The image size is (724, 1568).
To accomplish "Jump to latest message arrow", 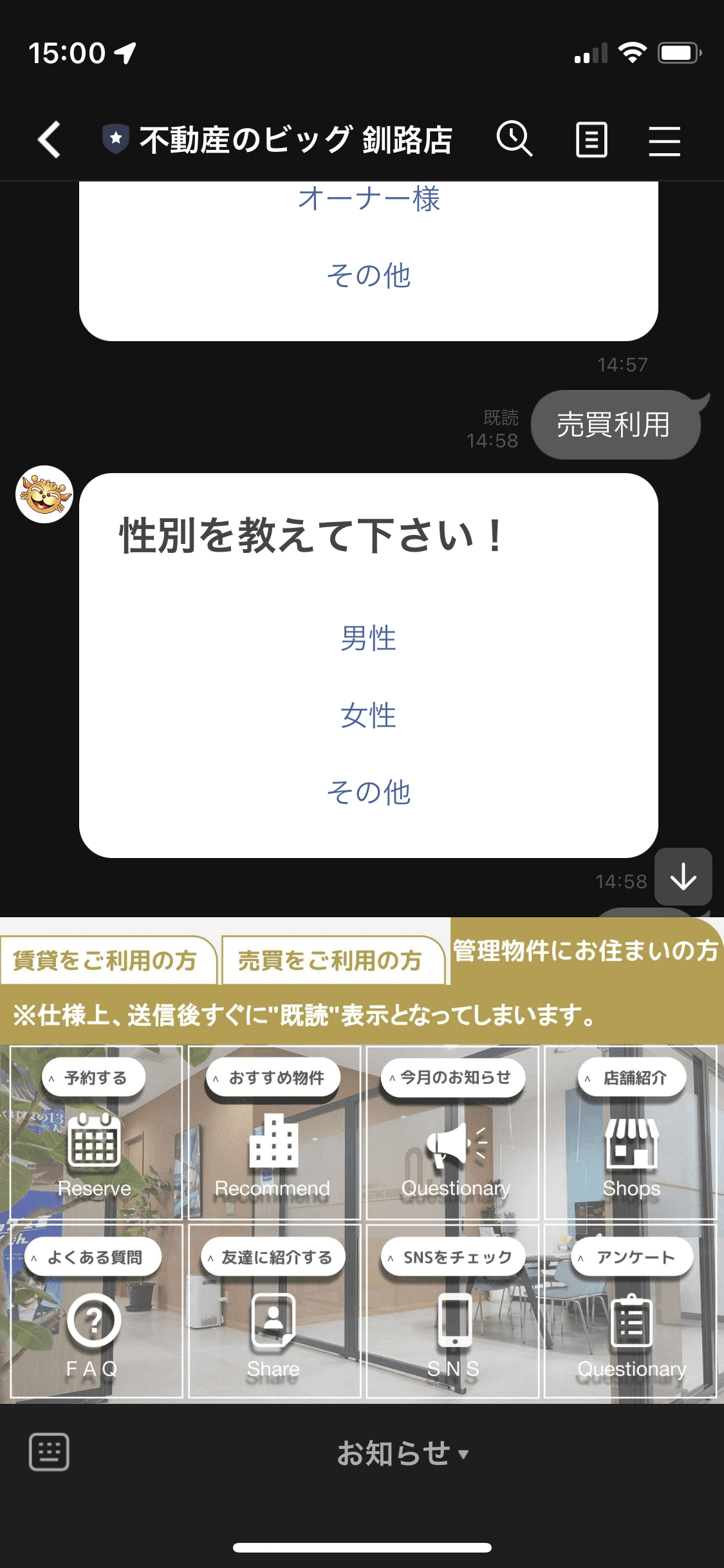I will point(683,877).
